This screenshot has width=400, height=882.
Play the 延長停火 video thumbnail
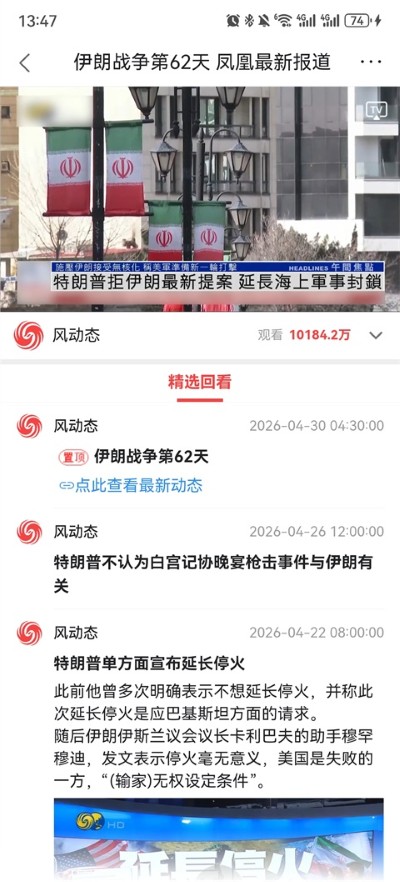coord(219,839)
